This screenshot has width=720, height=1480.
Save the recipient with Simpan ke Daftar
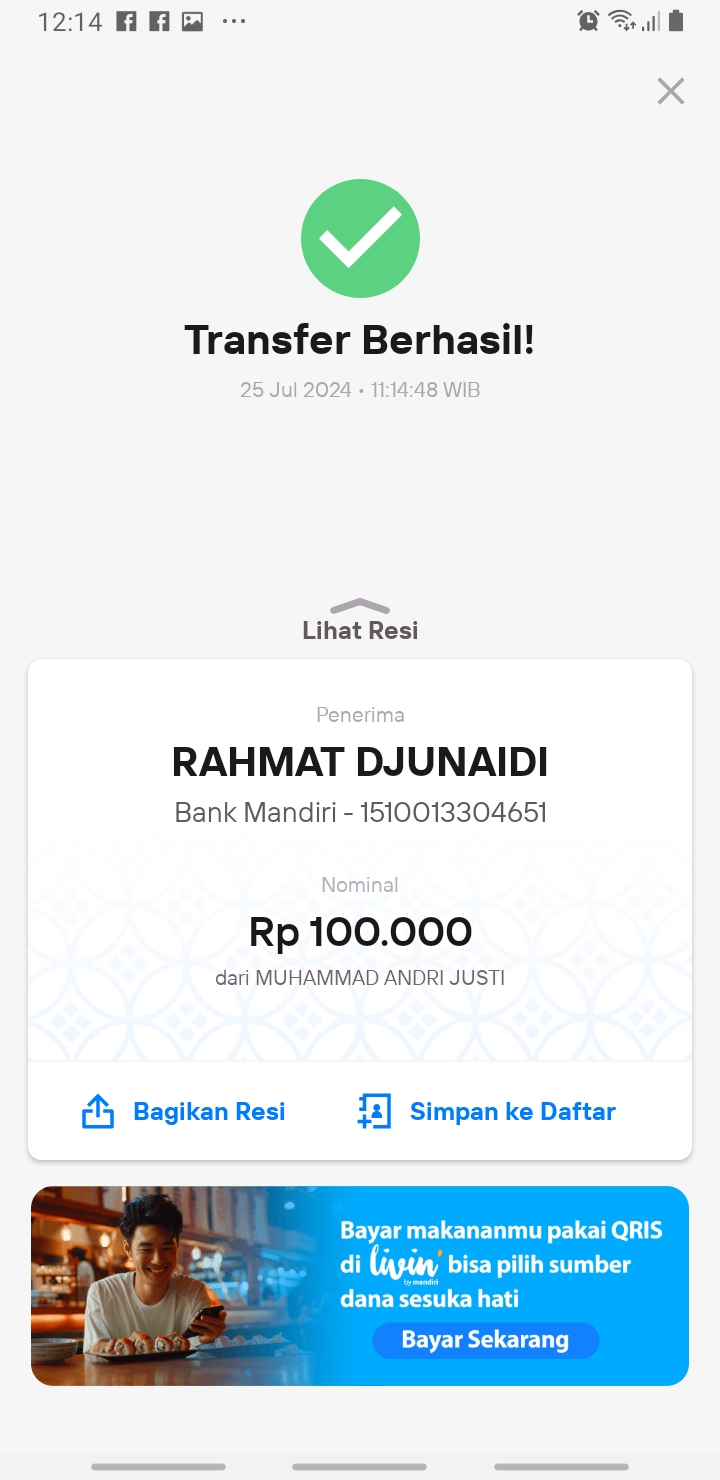[487, 1111]
